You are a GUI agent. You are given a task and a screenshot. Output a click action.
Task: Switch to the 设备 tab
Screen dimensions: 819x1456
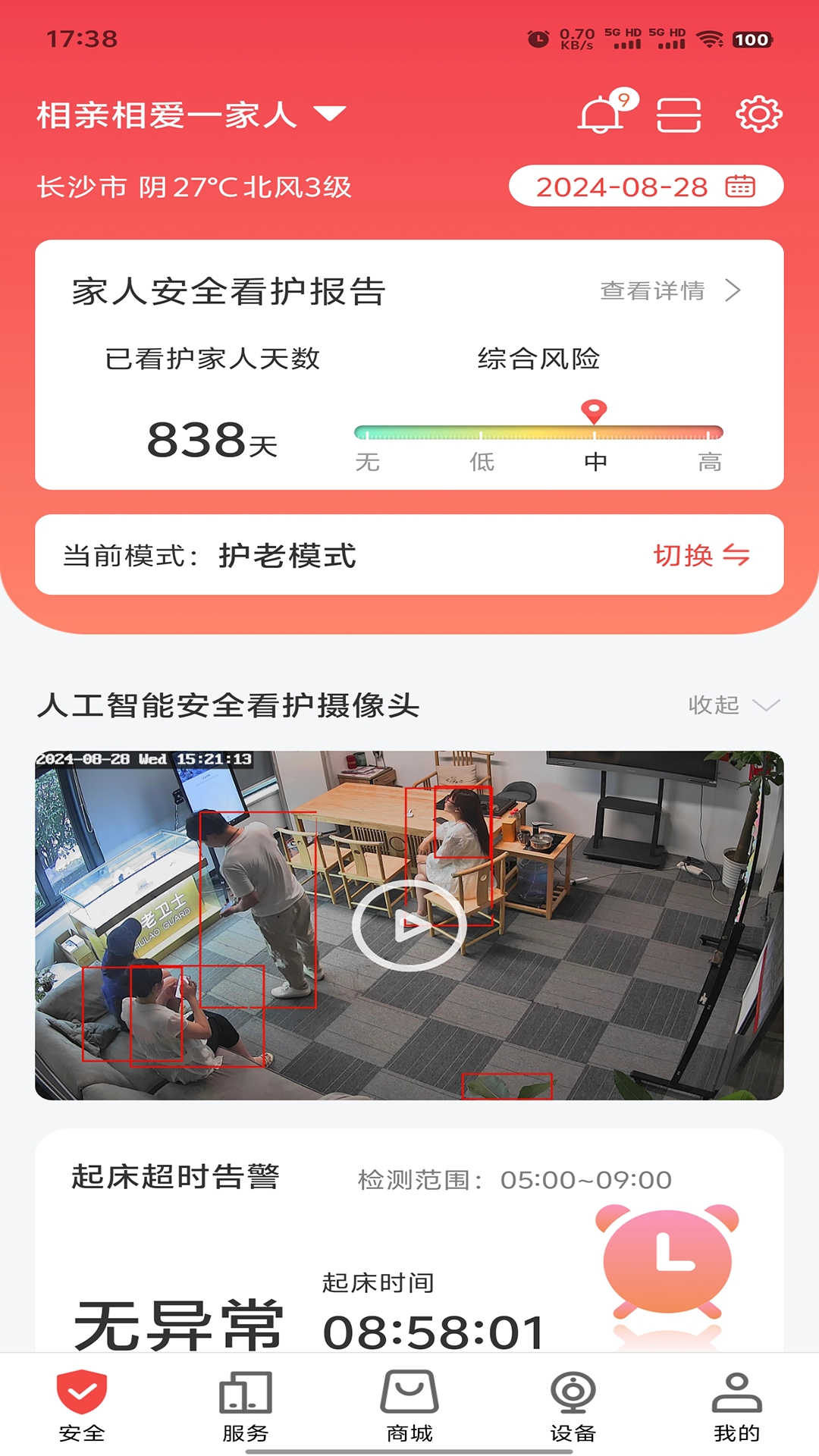click(x=573, y=1407)
